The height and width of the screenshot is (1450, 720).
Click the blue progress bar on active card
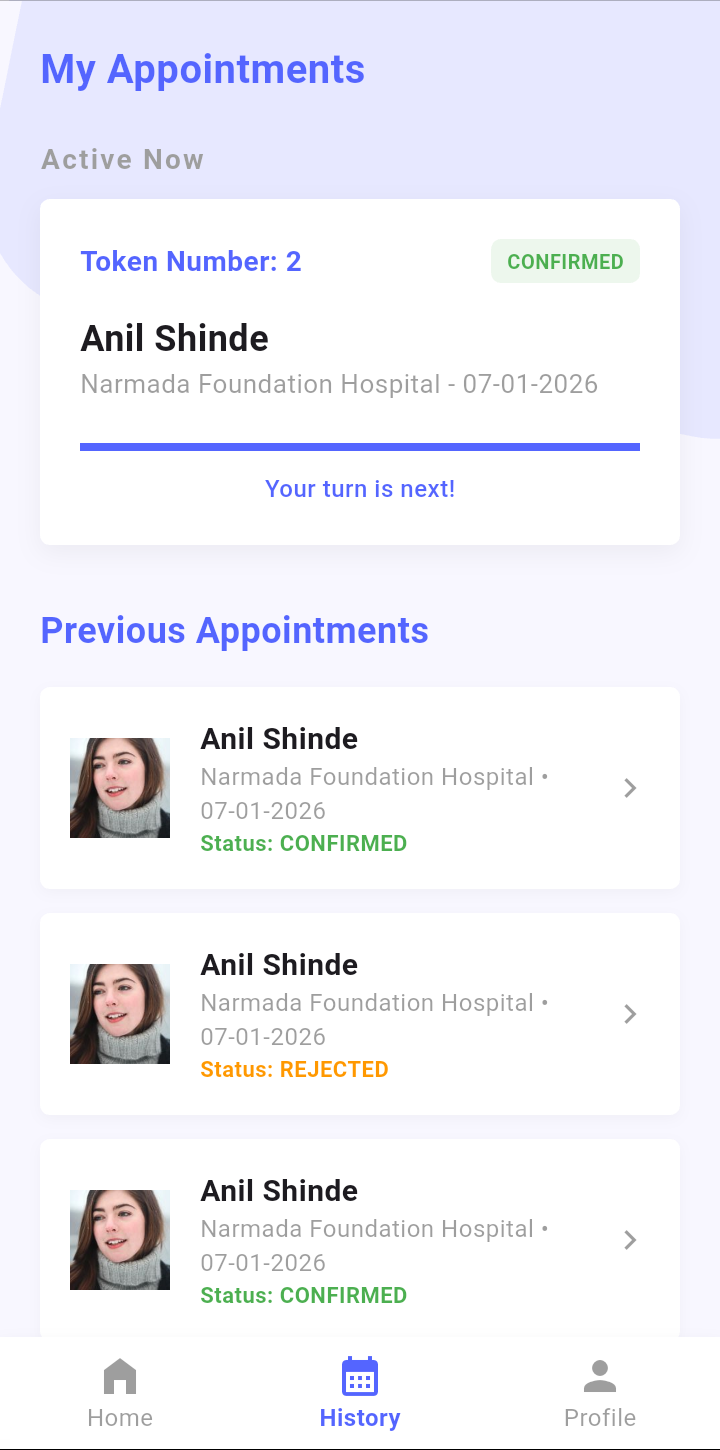[x=360, y=447]
